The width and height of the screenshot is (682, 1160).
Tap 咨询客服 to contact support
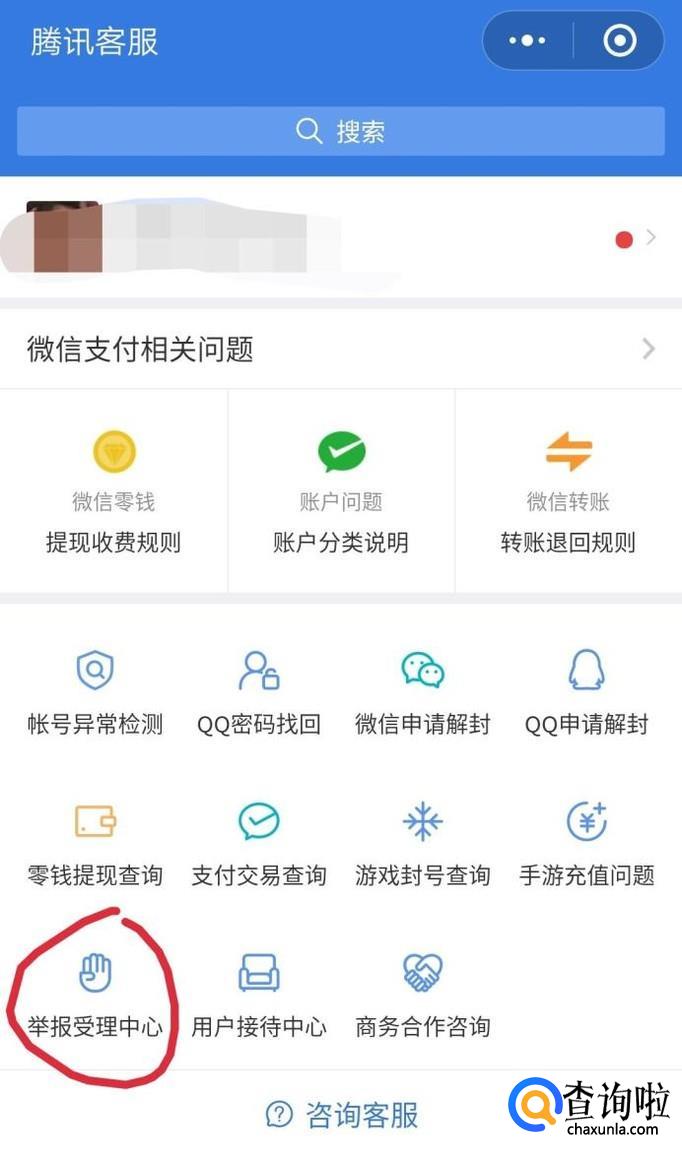click(x=341, y=1115)
